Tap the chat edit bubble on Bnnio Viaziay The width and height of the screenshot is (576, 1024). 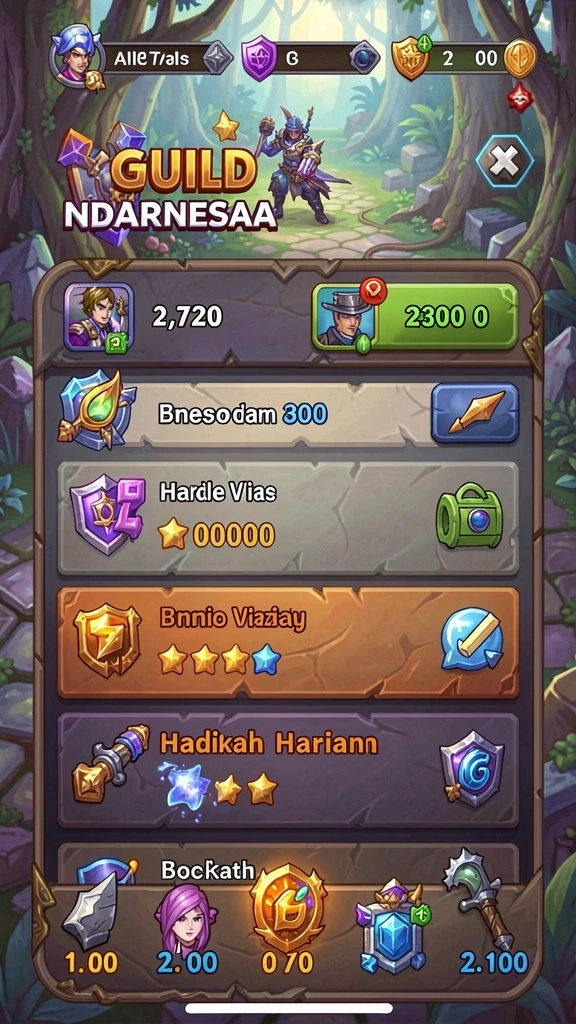(x=471, y=640)
